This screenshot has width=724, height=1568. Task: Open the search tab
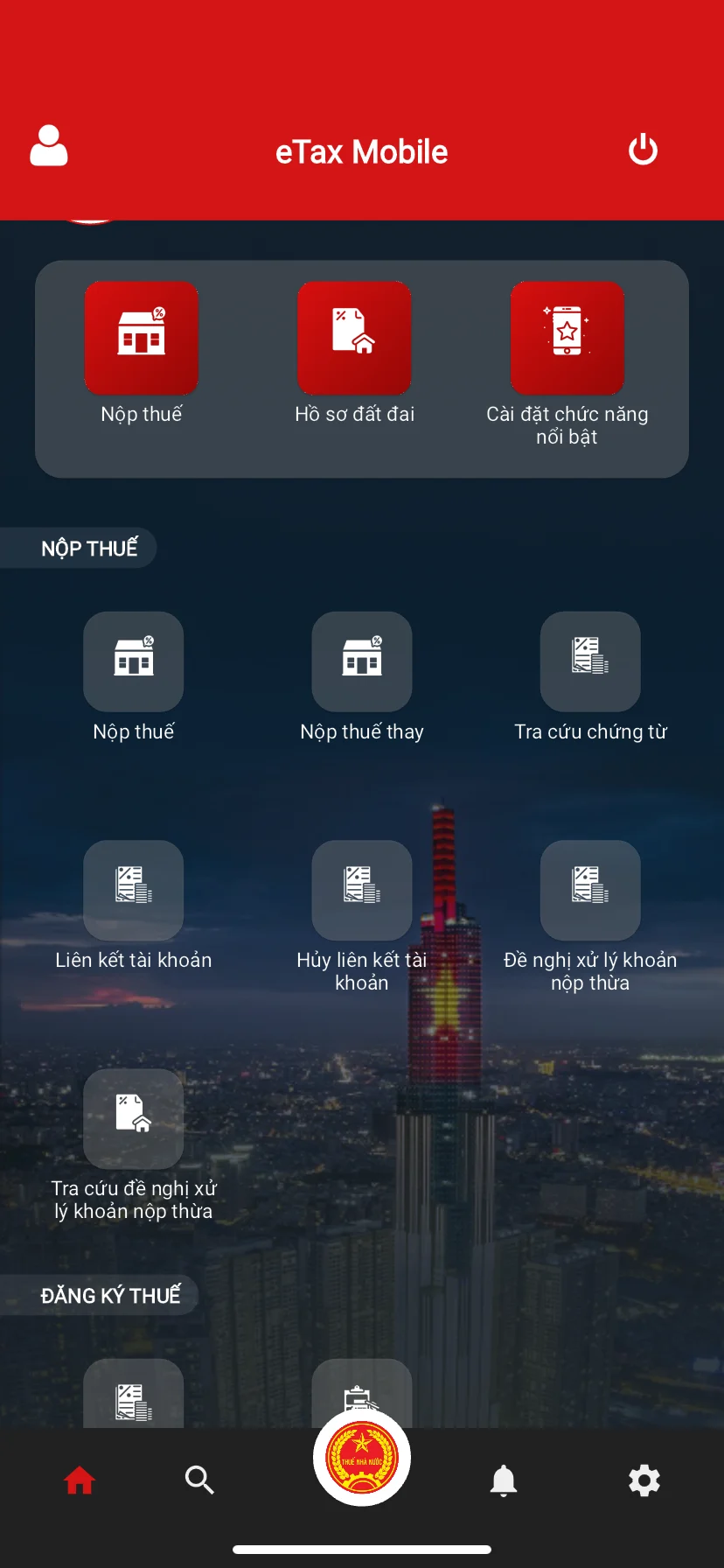coord(199,1480)
